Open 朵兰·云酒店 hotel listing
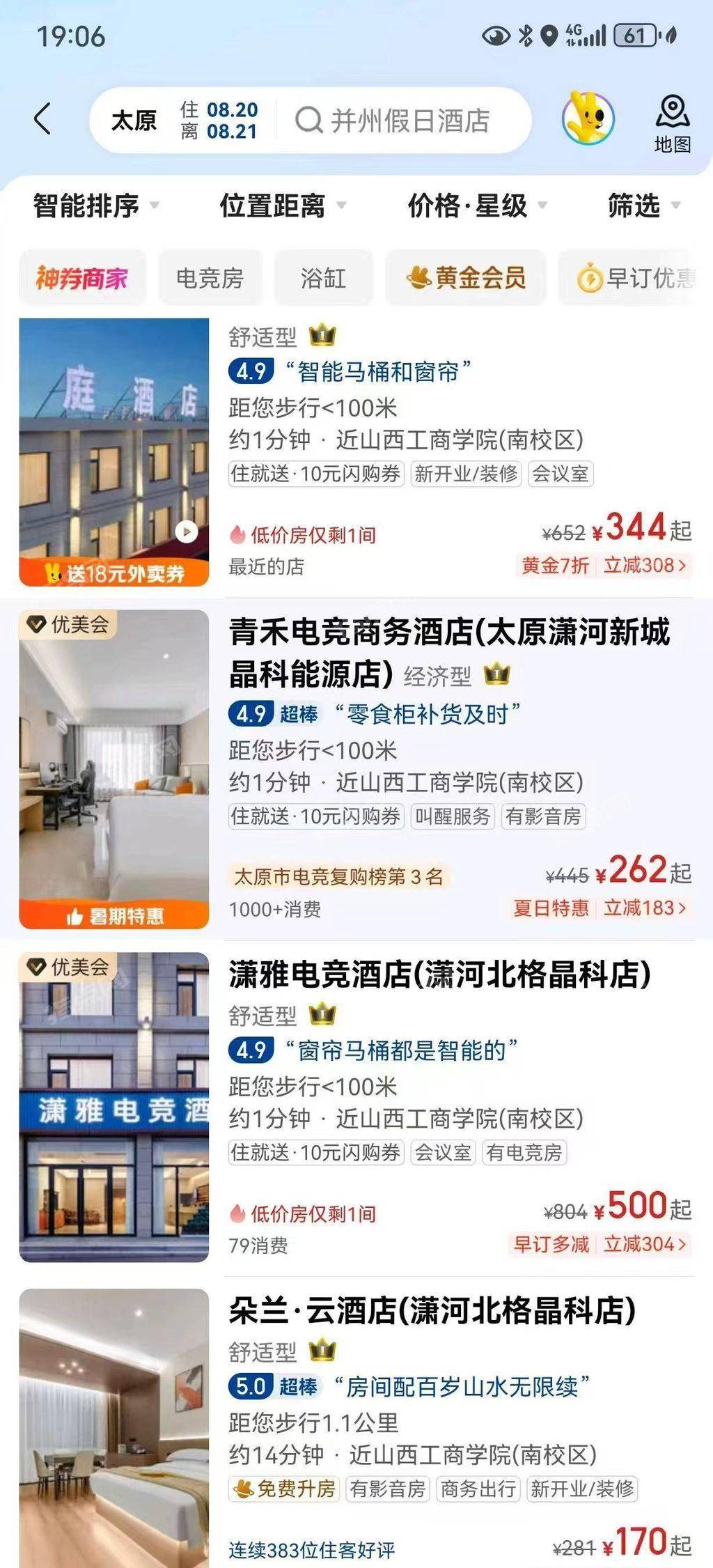The width and height of the screenshot is (713, 1568). pos(432,1310)
